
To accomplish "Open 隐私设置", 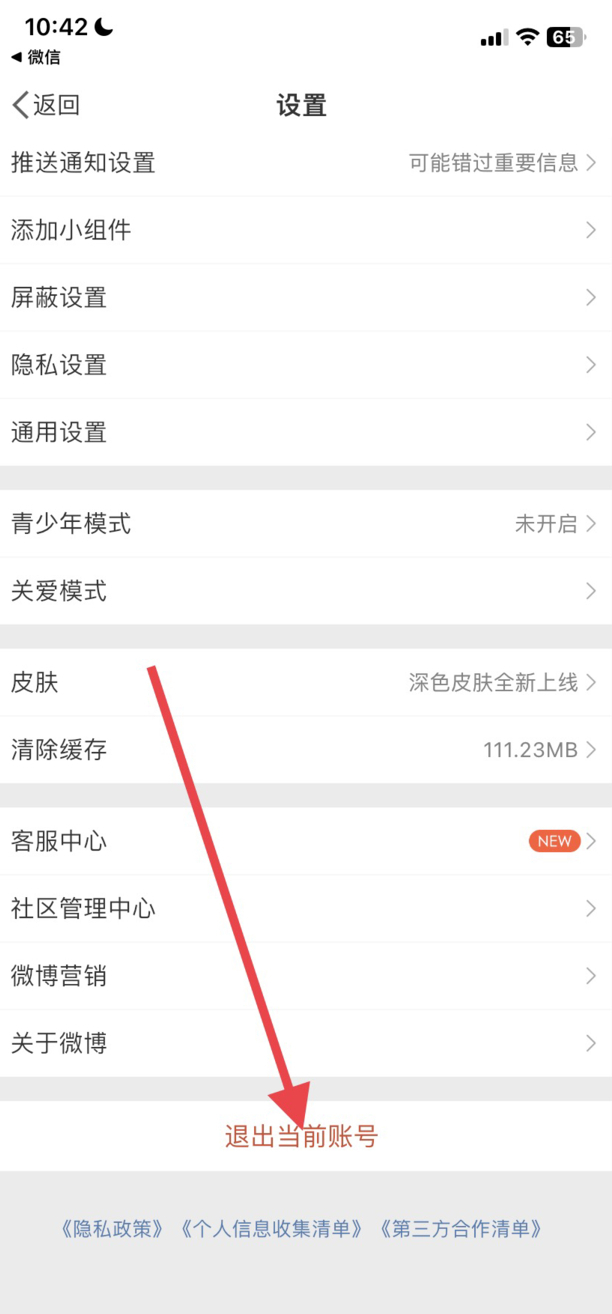I will click(x=306, y=365).
